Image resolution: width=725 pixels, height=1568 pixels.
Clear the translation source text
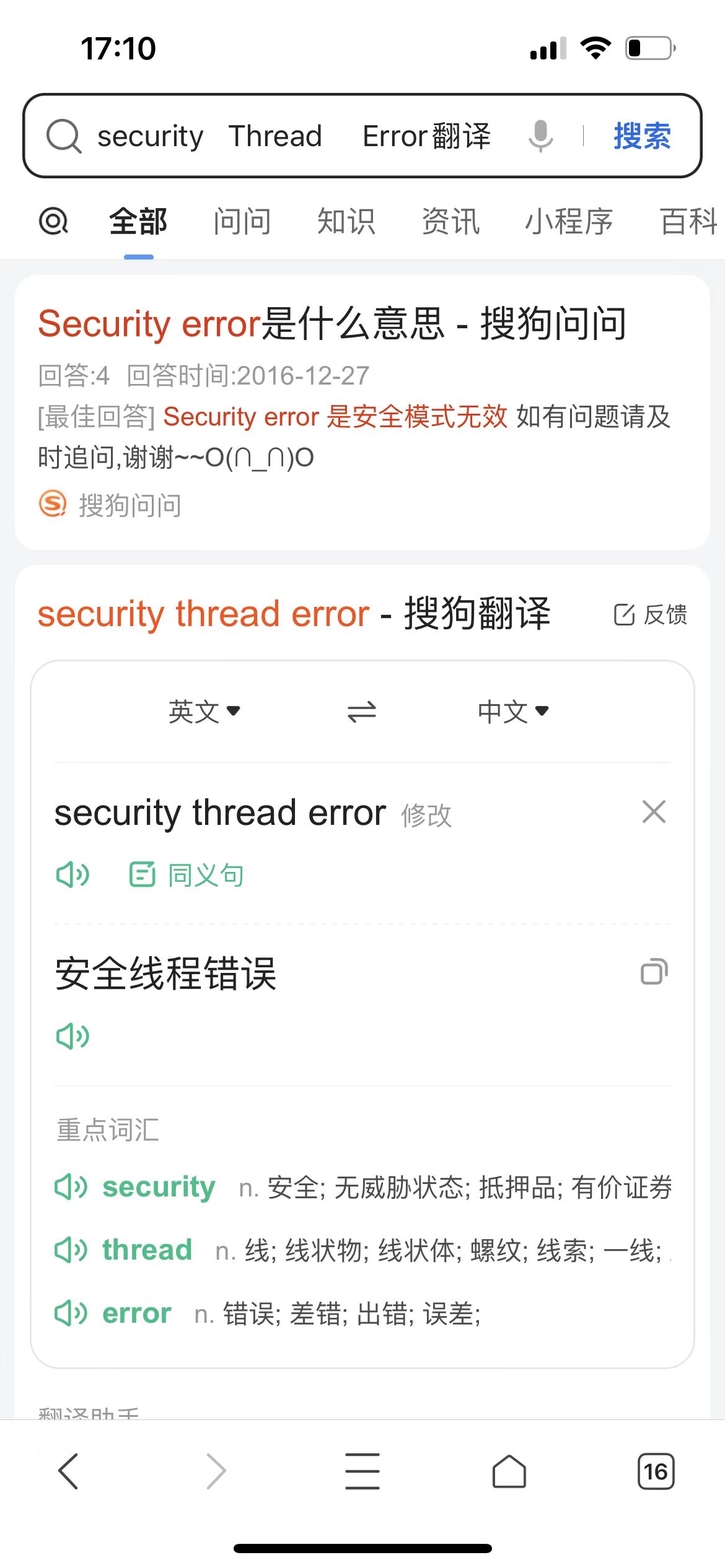point(654,812)
